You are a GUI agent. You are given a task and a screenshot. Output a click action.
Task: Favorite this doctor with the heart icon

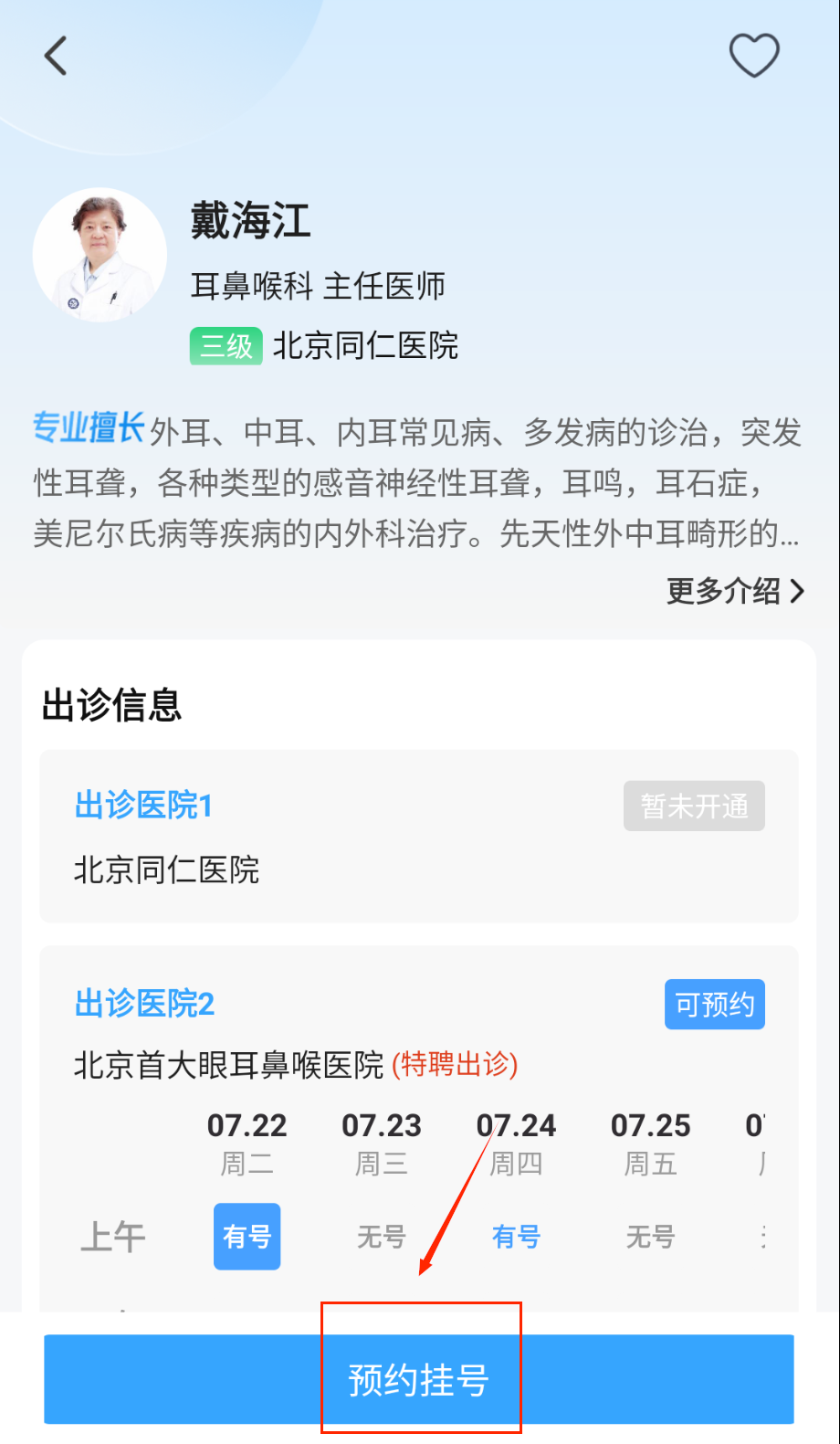pyautogui.click(x=753, y=55)
